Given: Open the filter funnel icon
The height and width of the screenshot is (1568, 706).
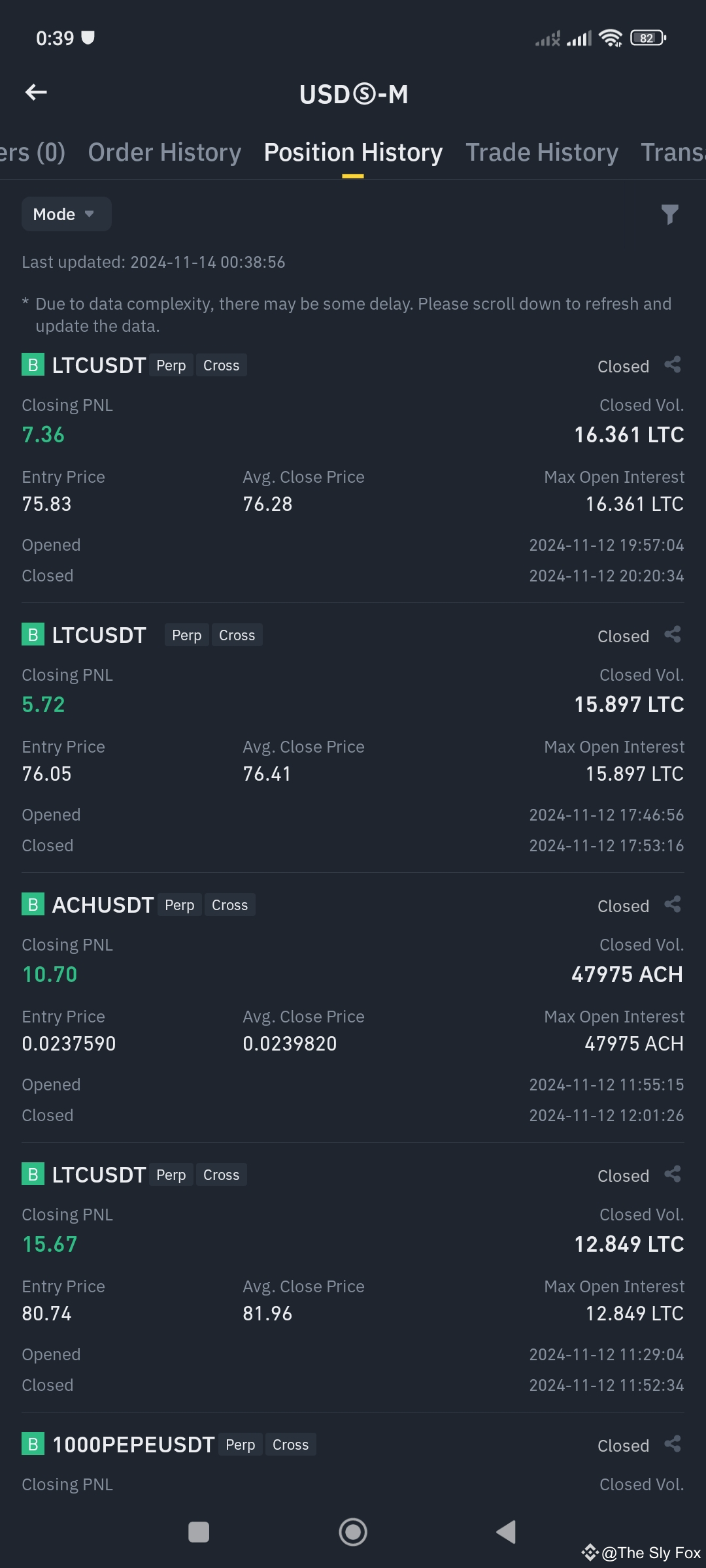Looking at the screenshot, I should pos(670,214).
